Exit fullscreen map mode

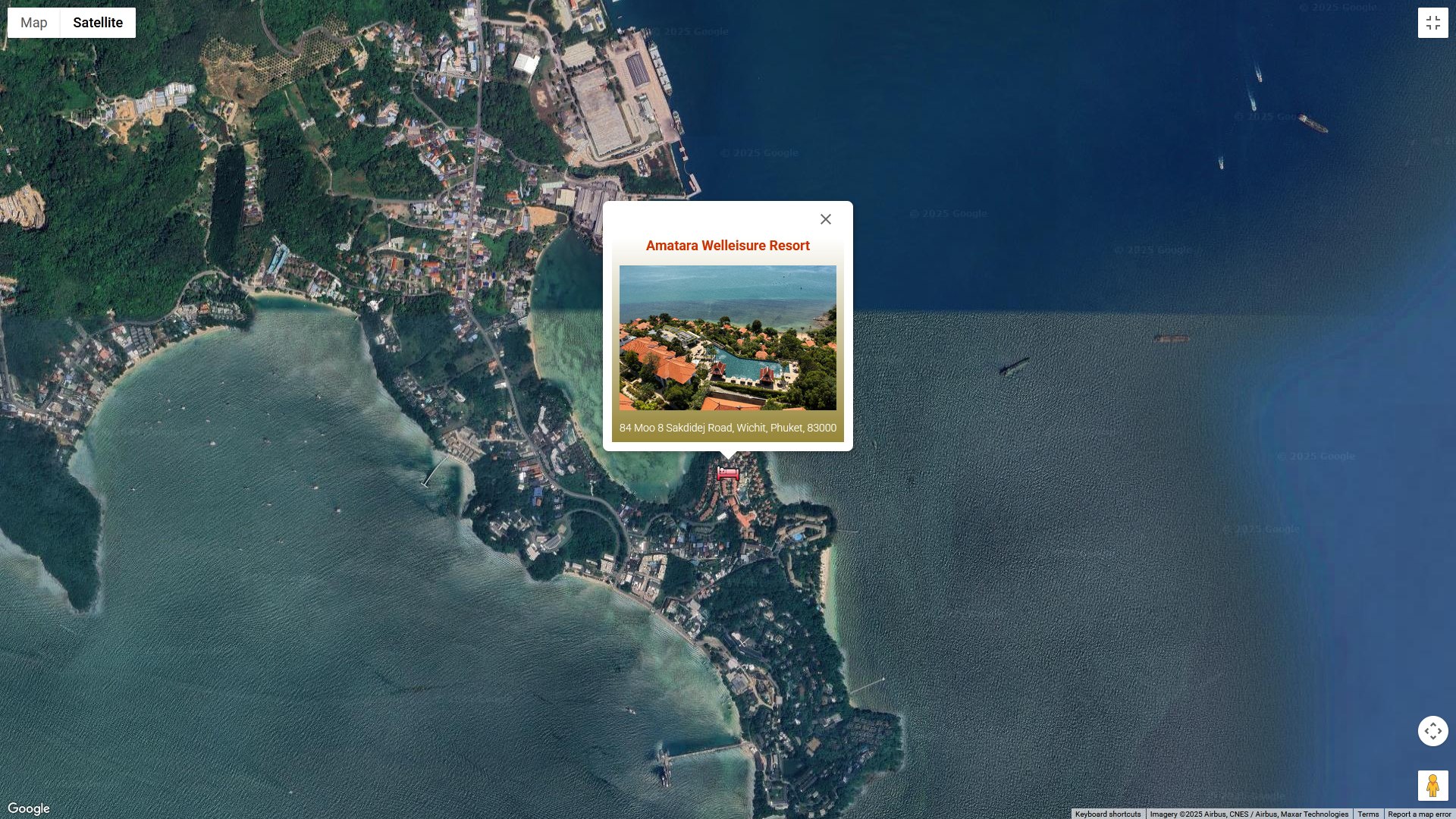click(x=1432, y=23)
